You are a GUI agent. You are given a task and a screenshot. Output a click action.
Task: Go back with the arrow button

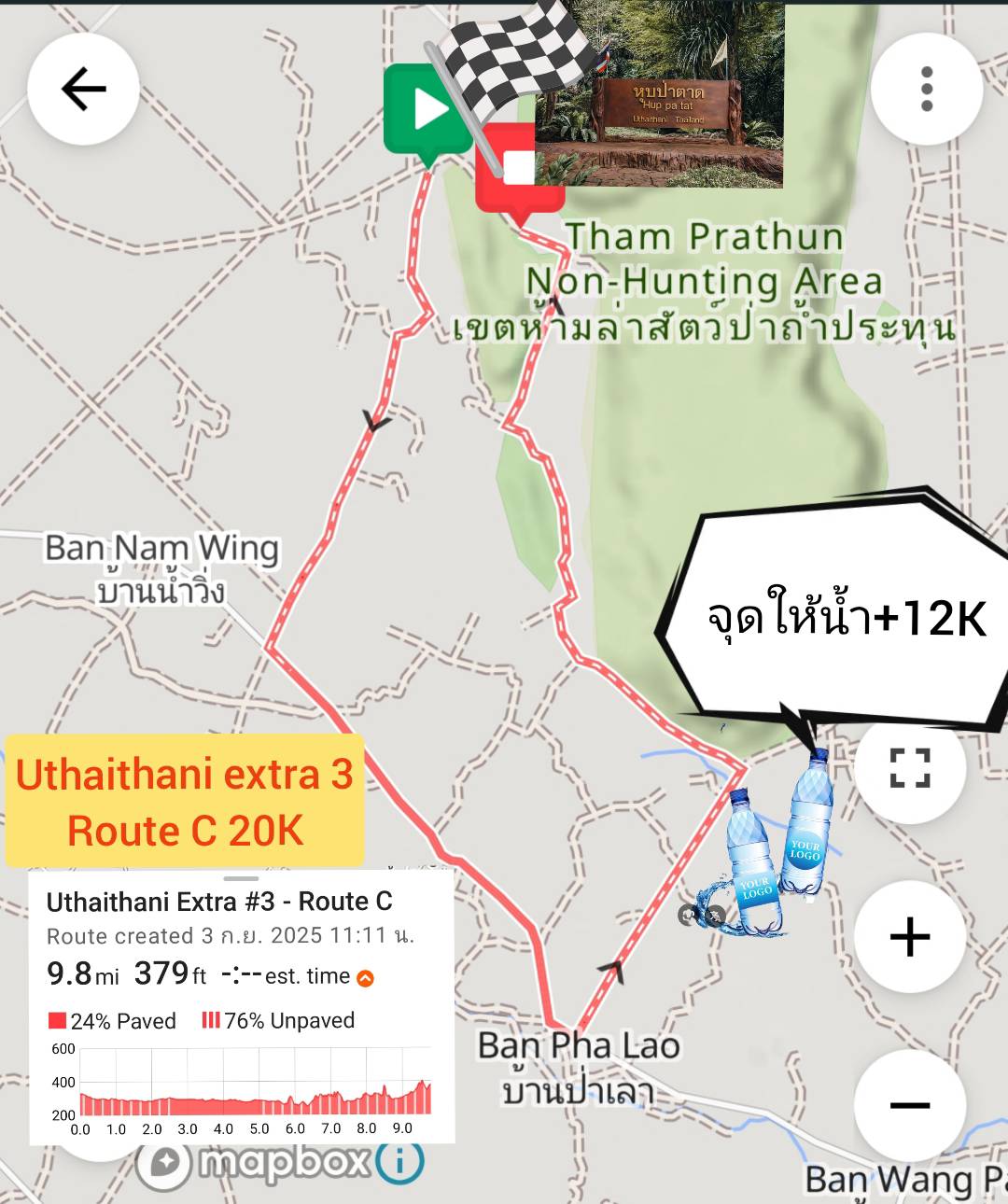tap(83, 90)
